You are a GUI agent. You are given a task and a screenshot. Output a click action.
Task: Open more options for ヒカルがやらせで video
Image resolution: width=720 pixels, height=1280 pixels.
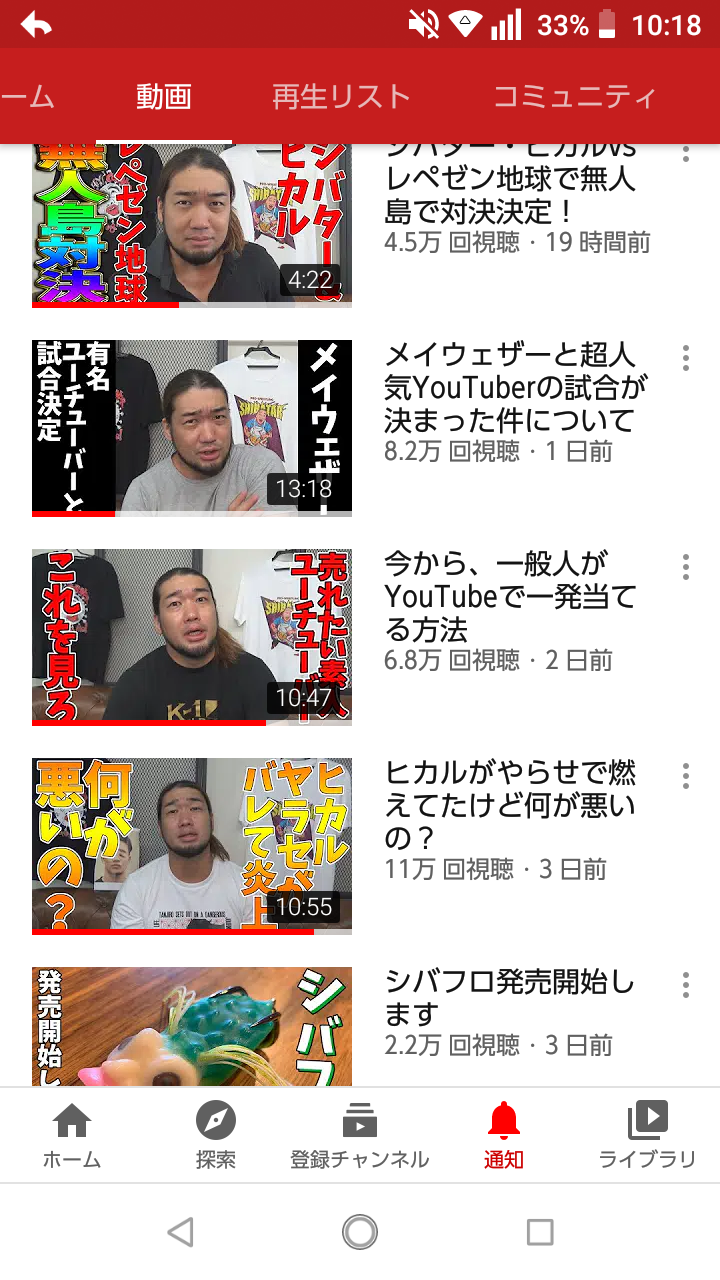tap(686, 776)
